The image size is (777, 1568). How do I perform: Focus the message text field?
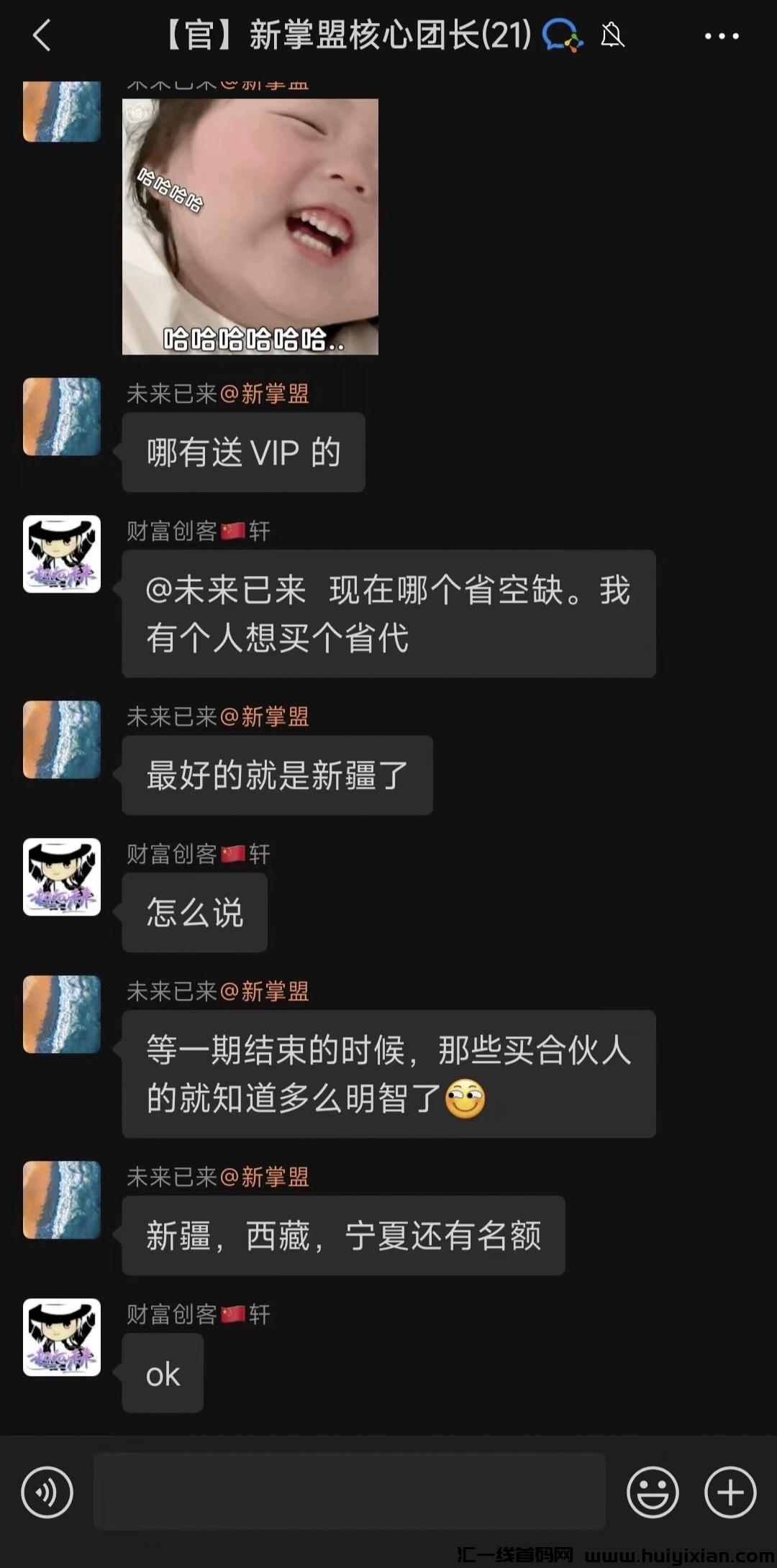click(x=349, y=1491)
